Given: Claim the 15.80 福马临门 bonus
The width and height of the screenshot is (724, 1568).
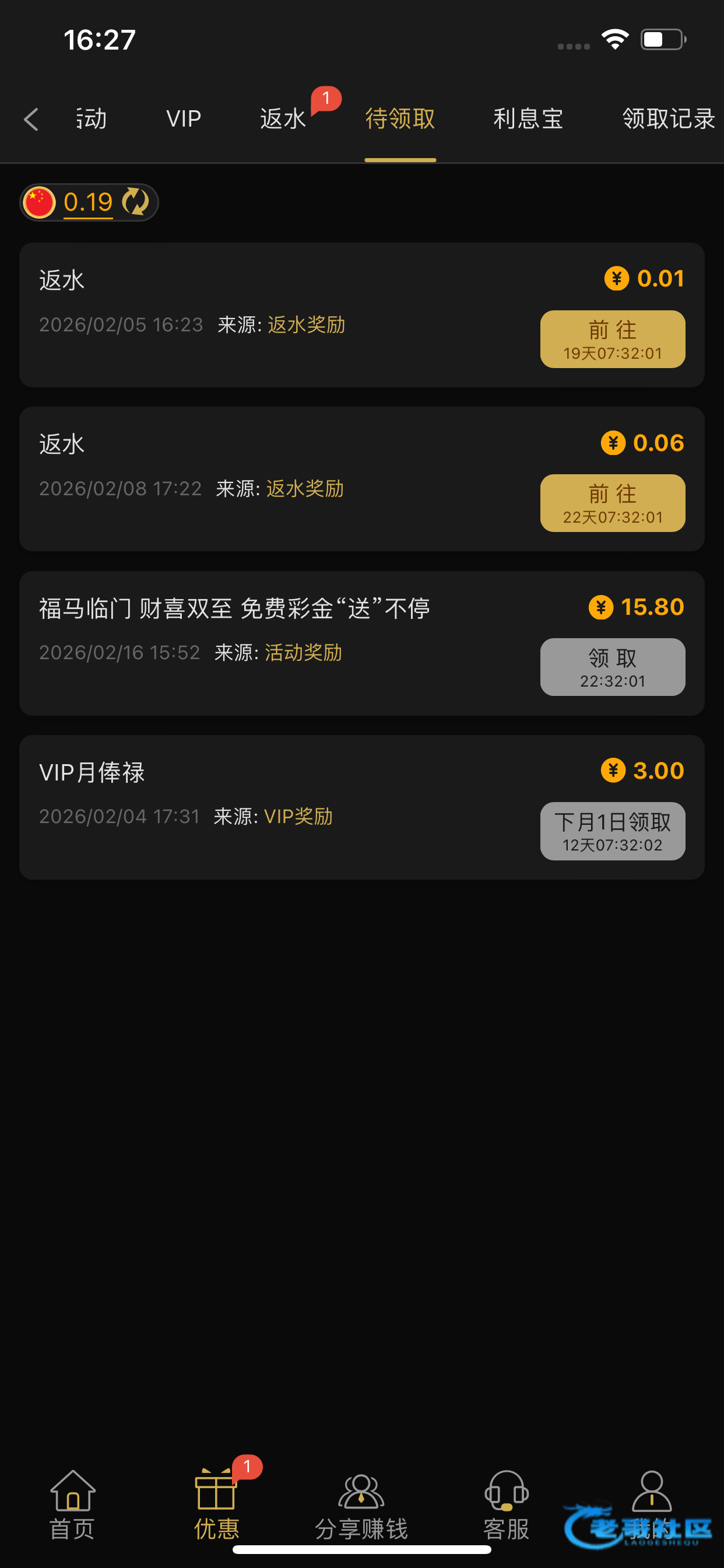Looking at the screenshot, I should point(612,667).
